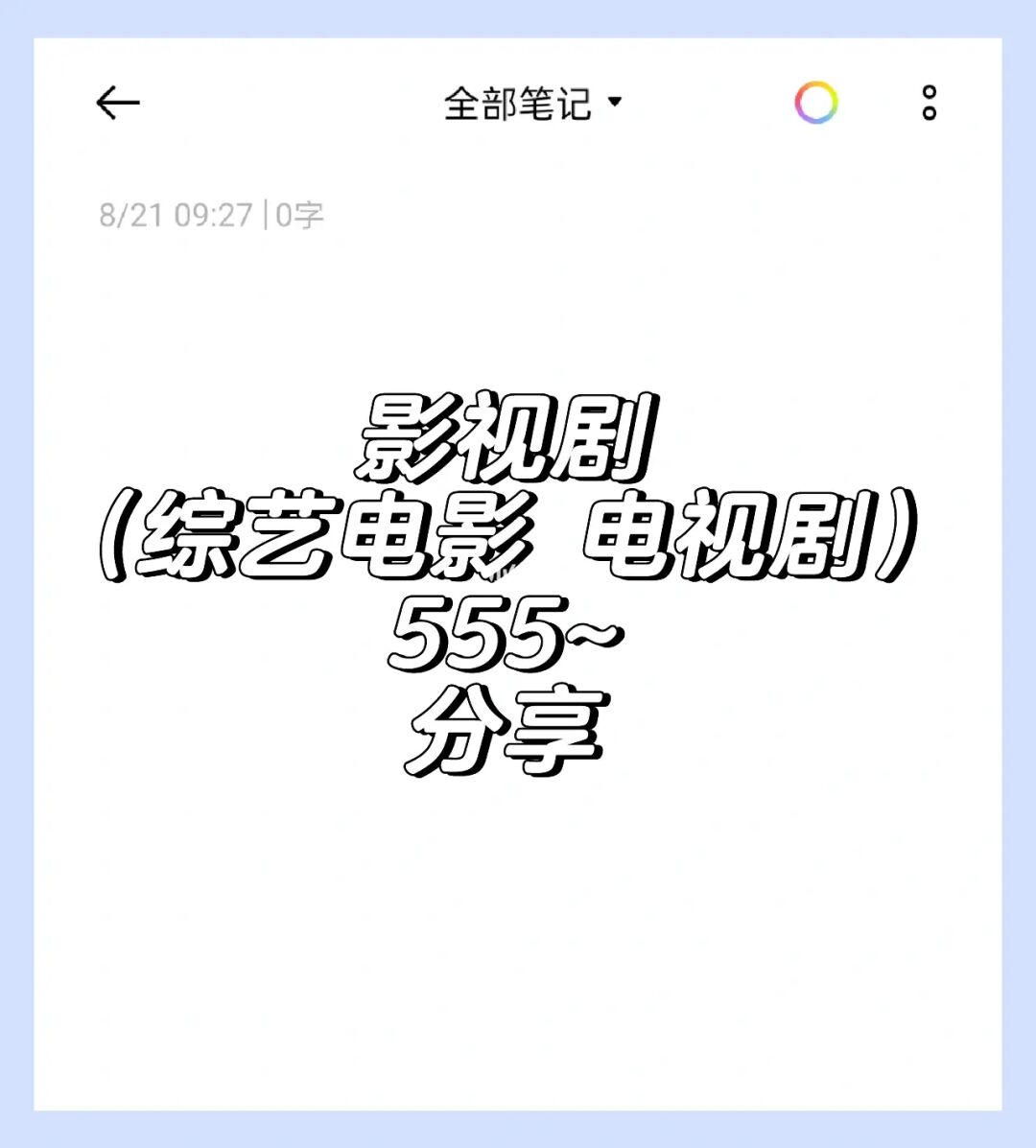Tap the 8/21 09:27 timestamp text
The image size is (1036, 1148).
[177, 214]
